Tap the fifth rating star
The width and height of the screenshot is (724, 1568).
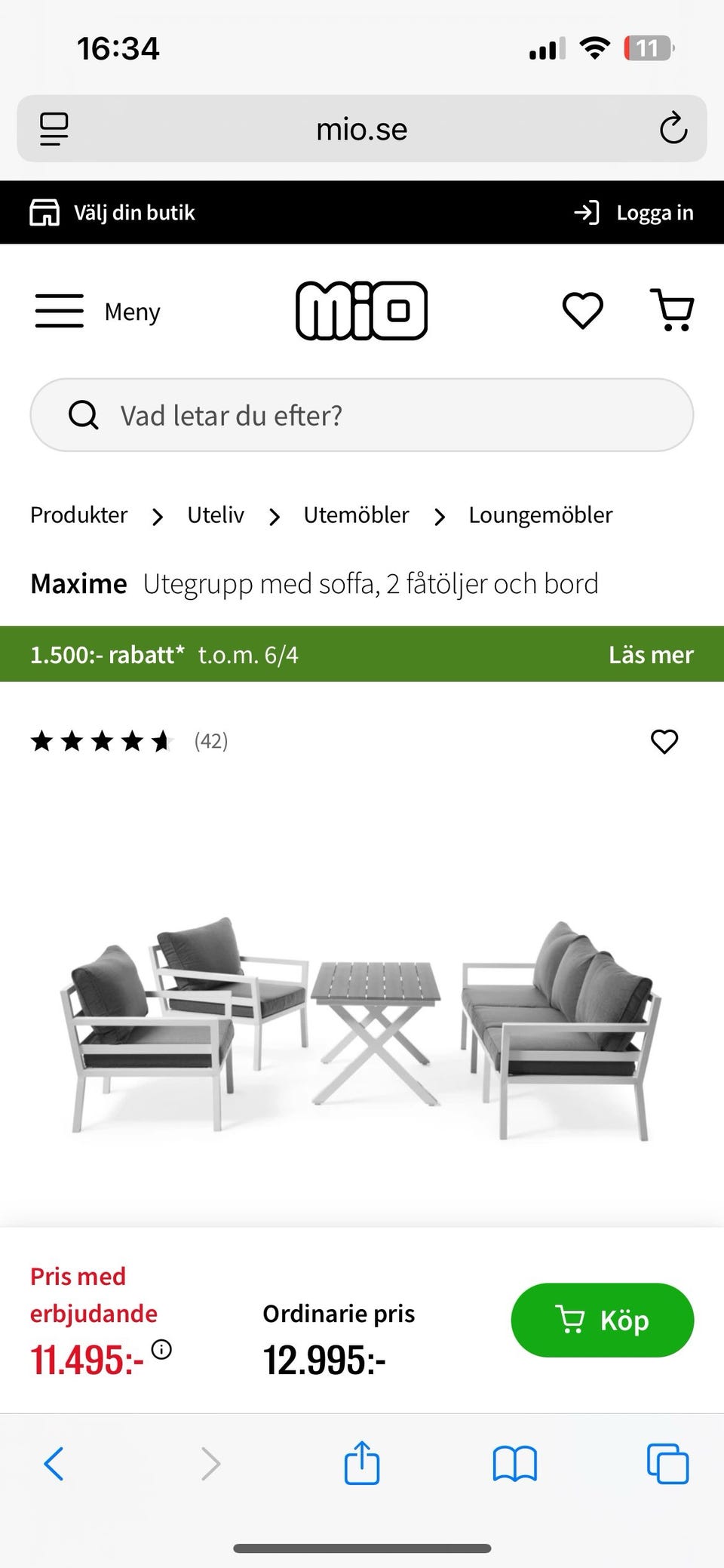pyautogui.click(x=163, y=741)
